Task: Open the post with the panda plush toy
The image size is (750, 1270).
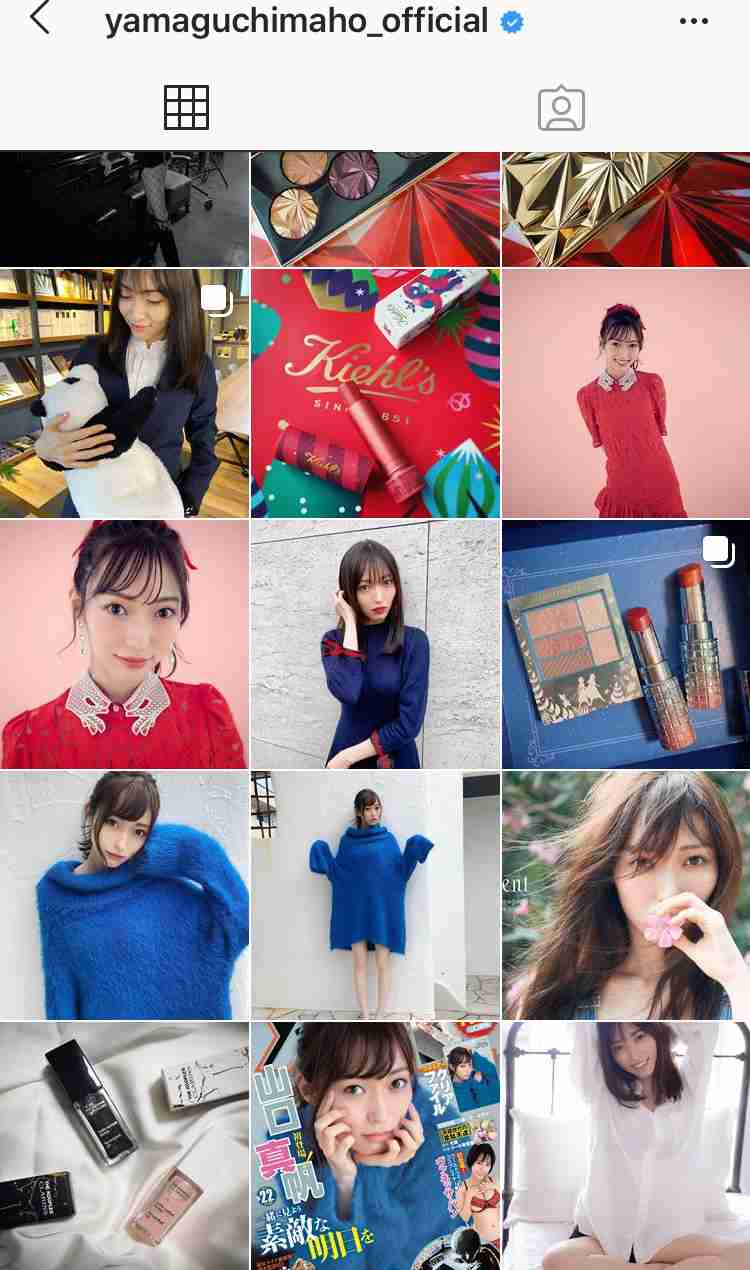Action: (x=124, y=393)
